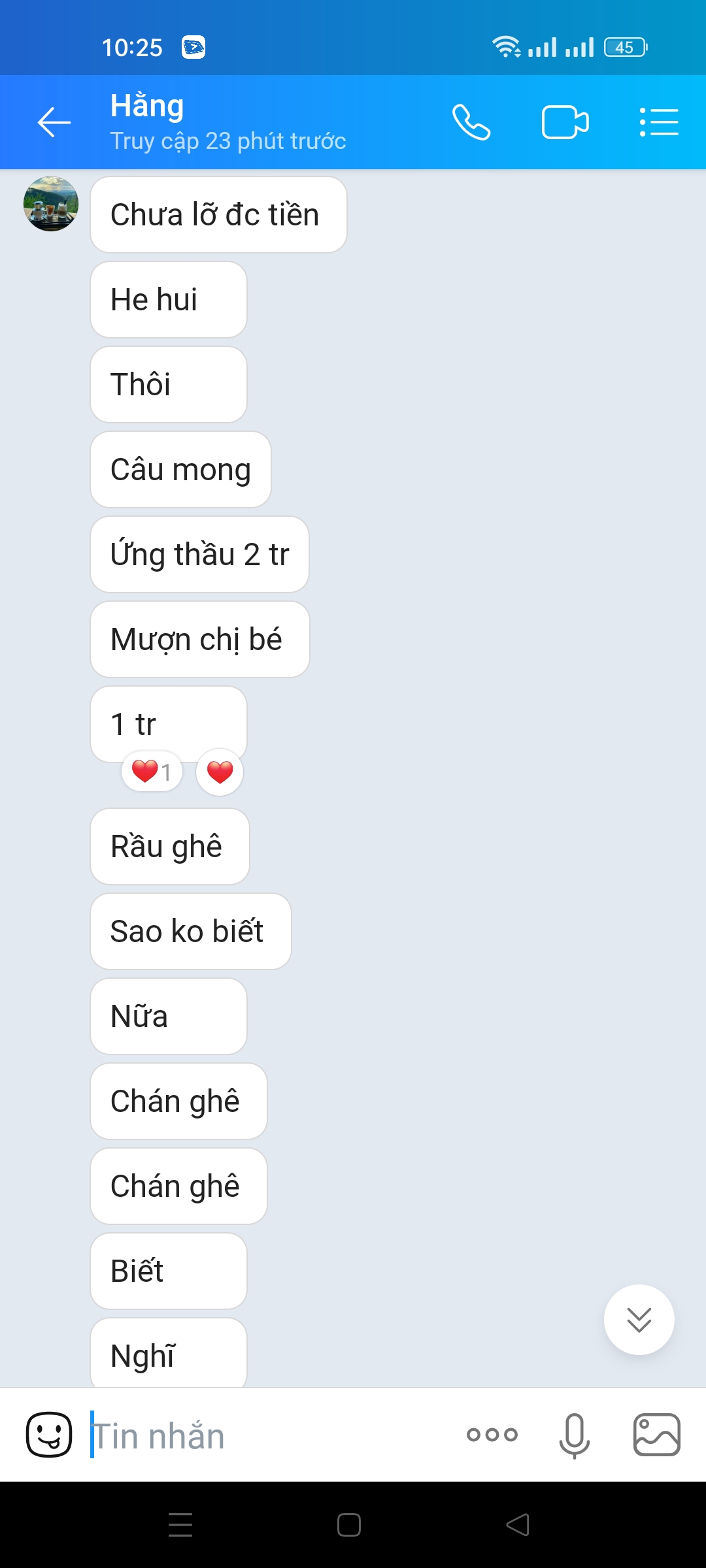Open the sticker and emoji picker
Viewport: 706px width, 1568px height.
(49, 1435)
